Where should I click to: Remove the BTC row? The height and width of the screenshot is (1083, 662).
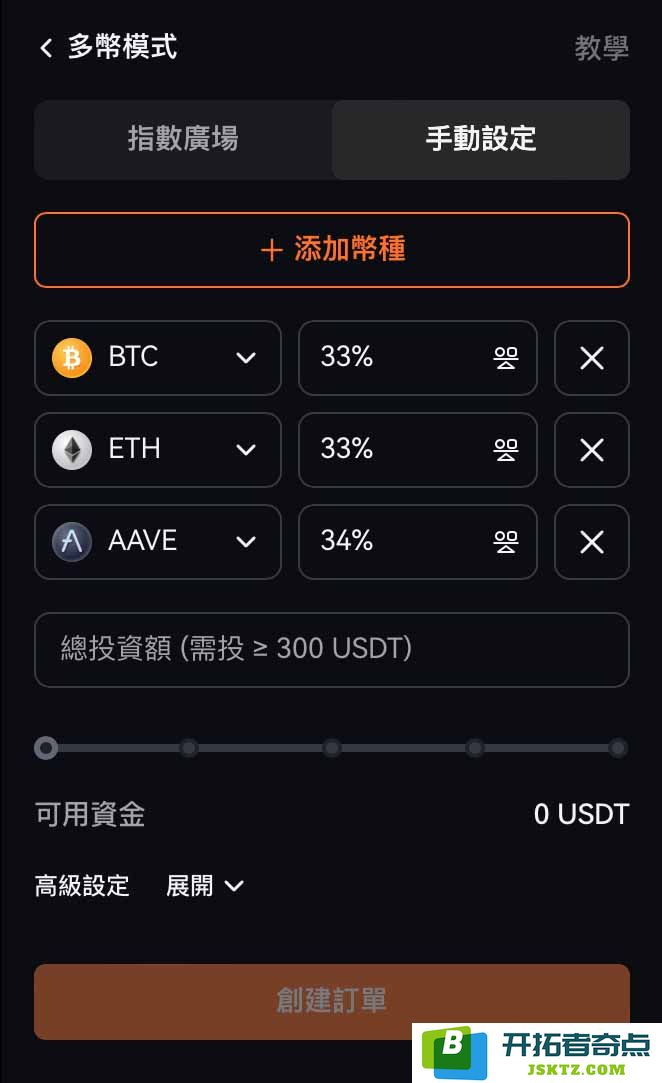point(592,358)
